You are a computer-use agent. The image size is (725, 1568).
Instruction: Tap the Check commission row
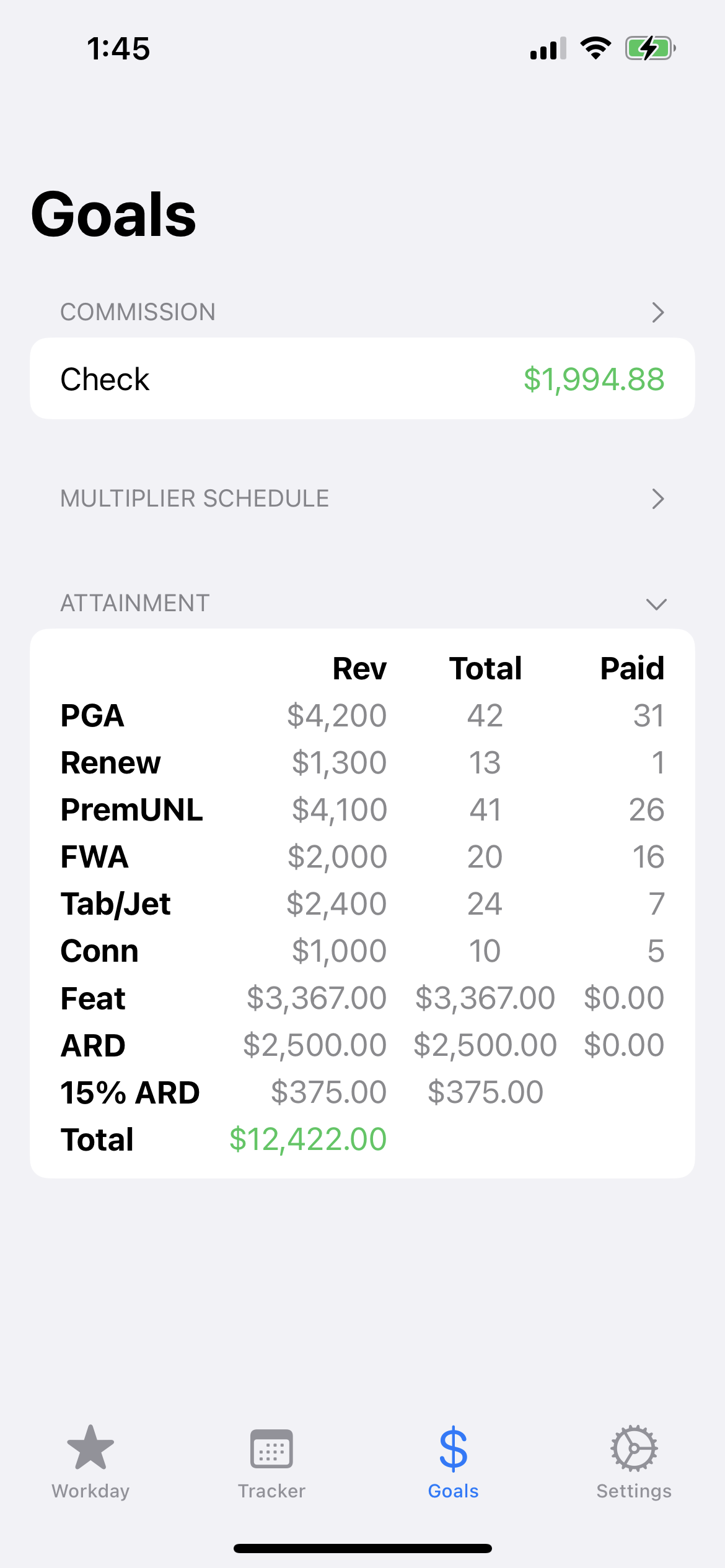click(362, 378)
